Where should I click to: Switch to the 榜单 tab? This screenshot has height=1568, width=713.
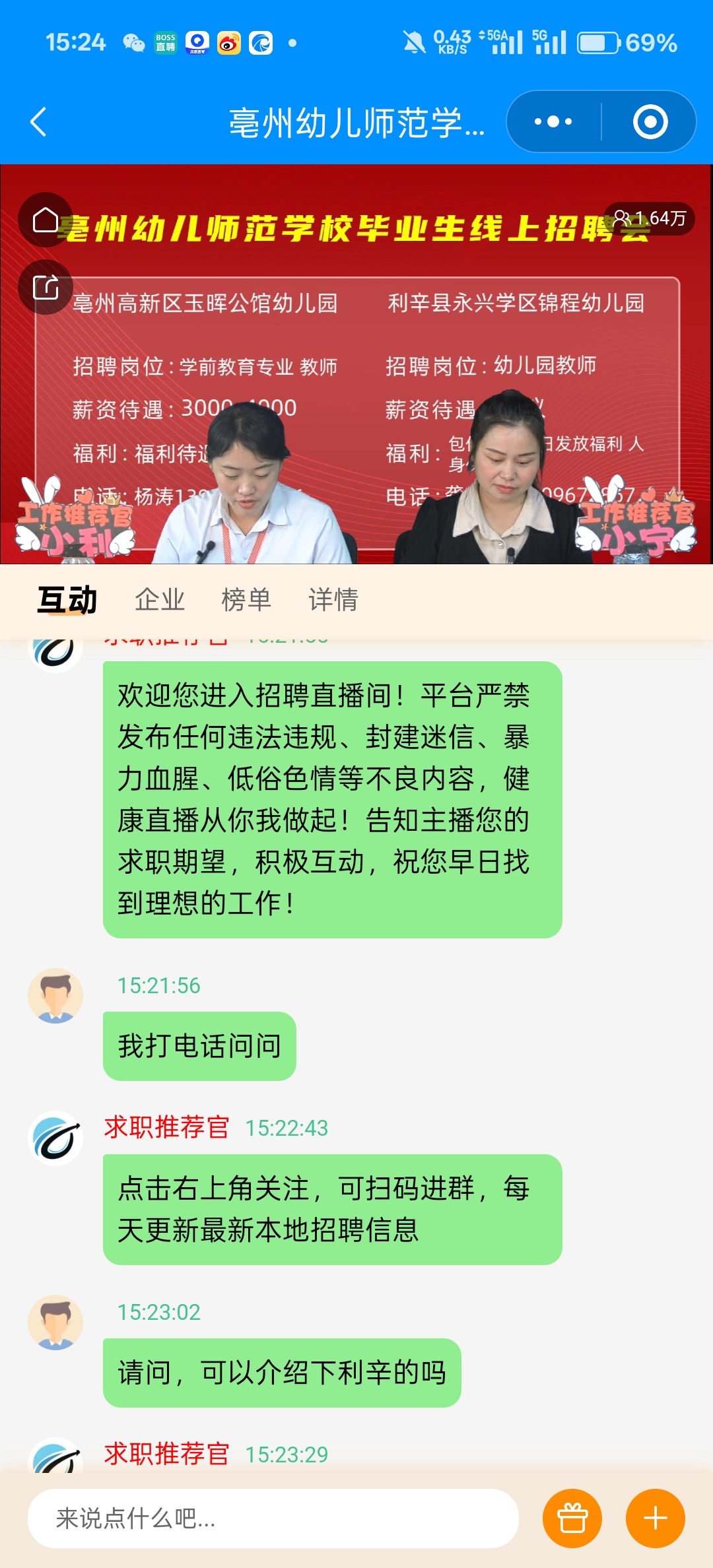(246, 600)
